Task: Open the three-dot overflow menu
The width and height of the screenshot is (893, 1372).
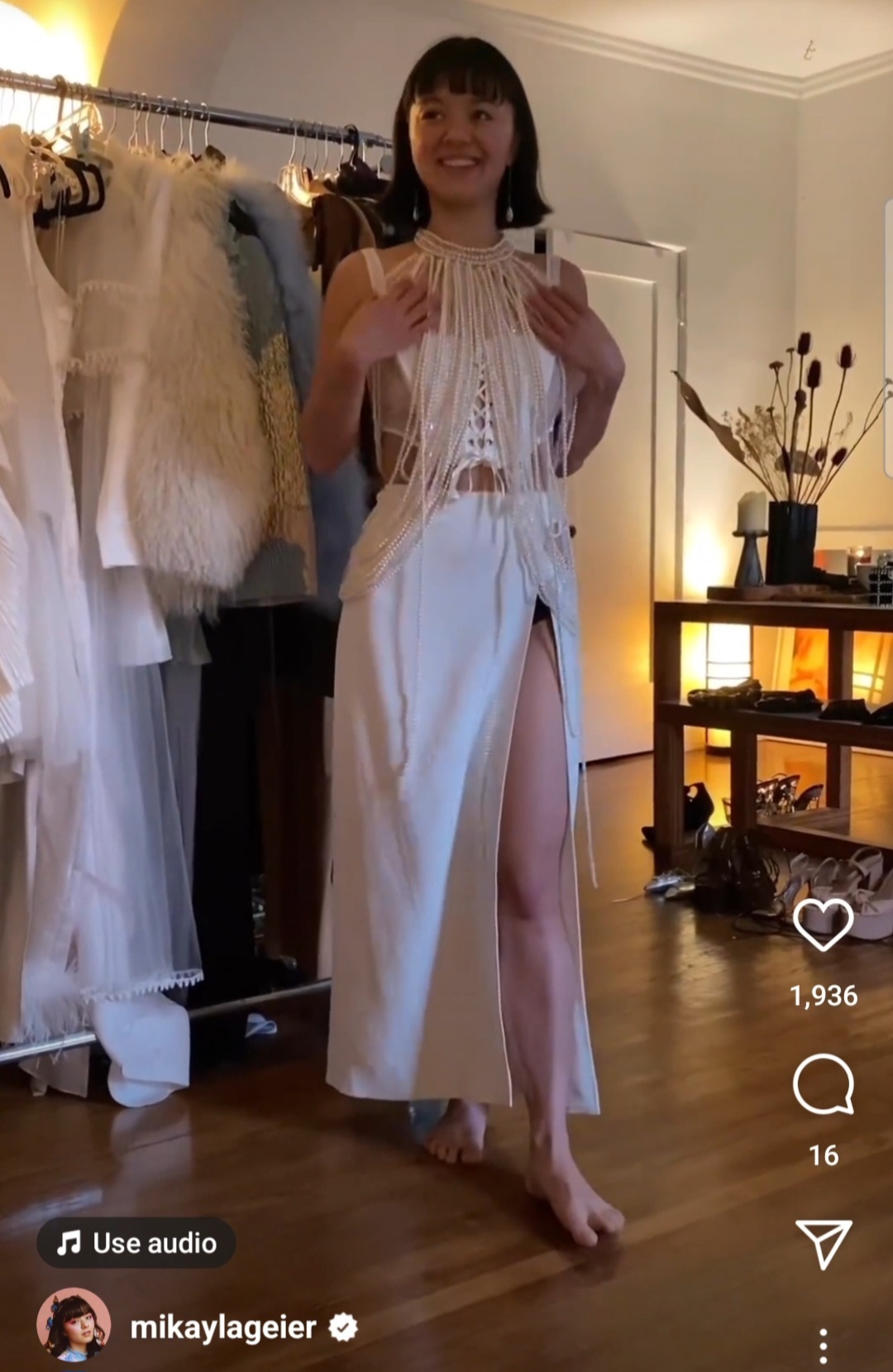Action: [x=823, y=1346]
